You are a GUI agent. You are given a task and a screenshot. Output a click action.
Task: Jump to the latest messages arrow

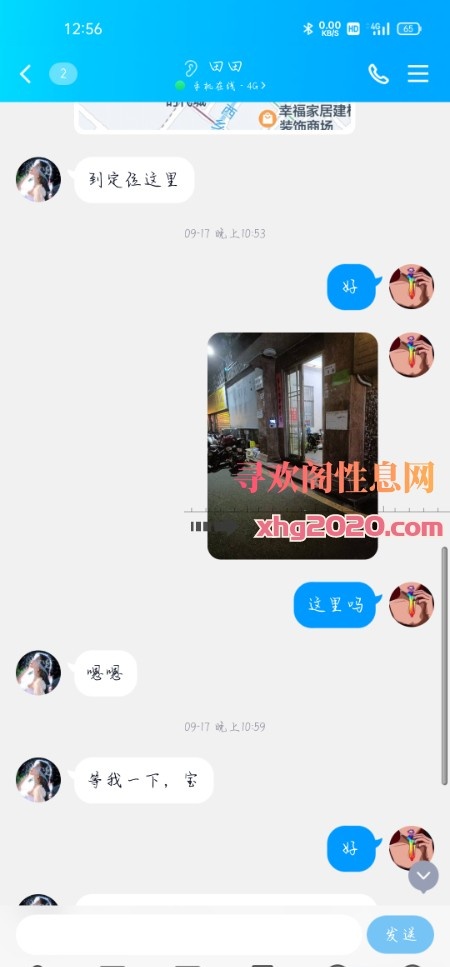(423, 876)
